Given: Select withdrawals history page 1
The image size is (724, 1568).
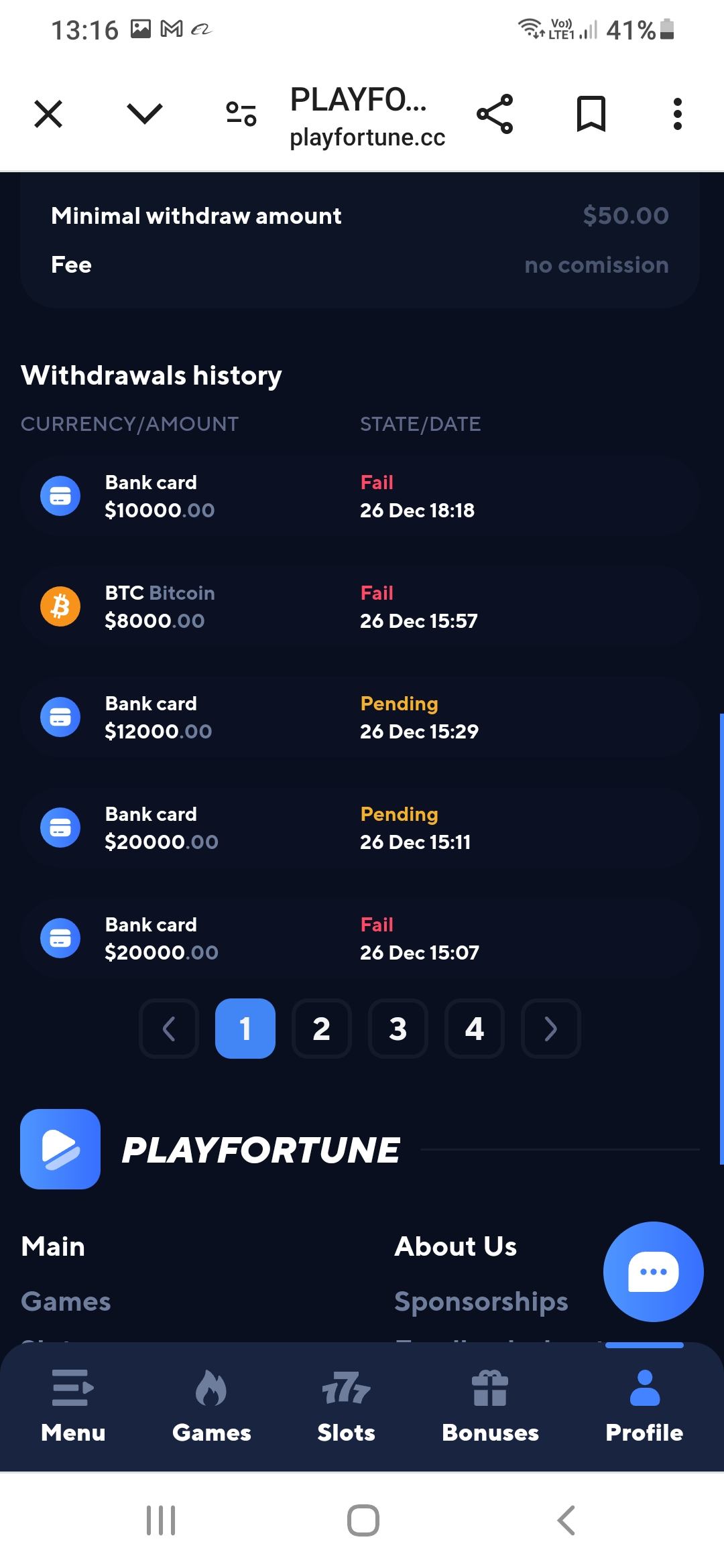Looking at the screenshot, I should coord(245,1029).
